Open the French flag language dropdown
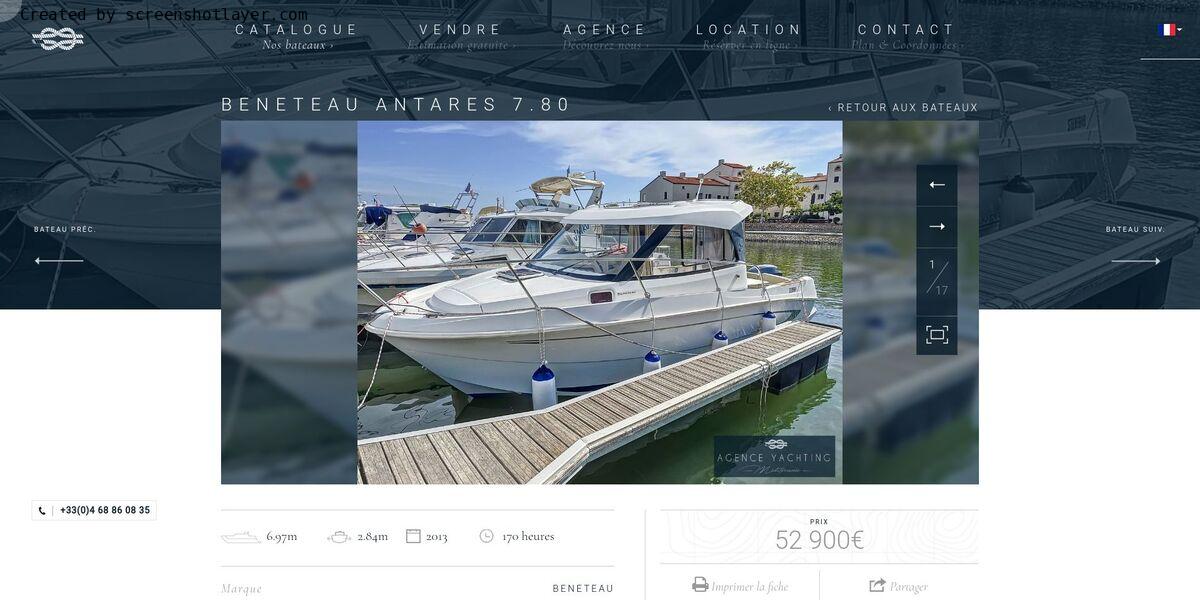The width and height of the screenshot is (1200, 600). pos(1169,30)
